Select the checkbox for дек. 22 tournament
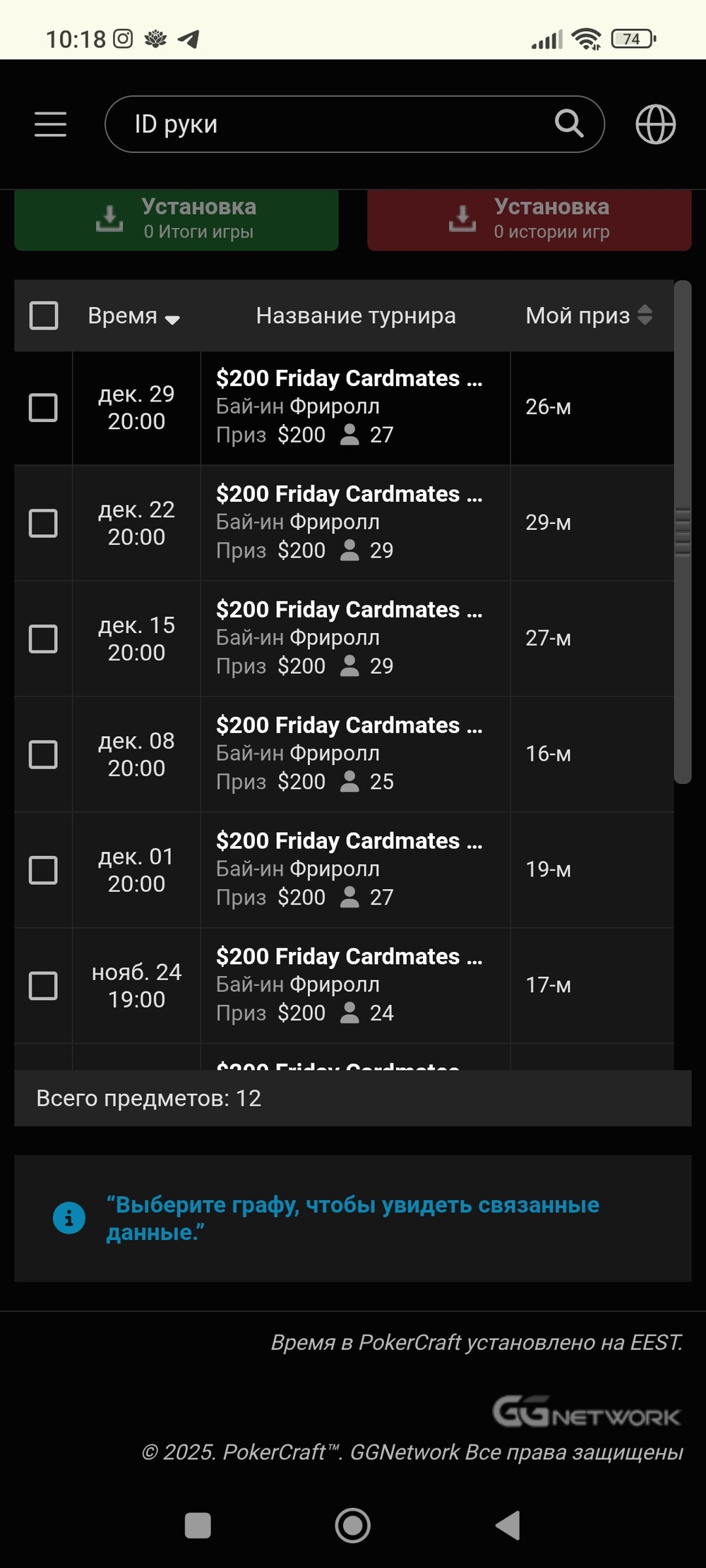This screenshot has width=706, height=1568. pos(43,523)
